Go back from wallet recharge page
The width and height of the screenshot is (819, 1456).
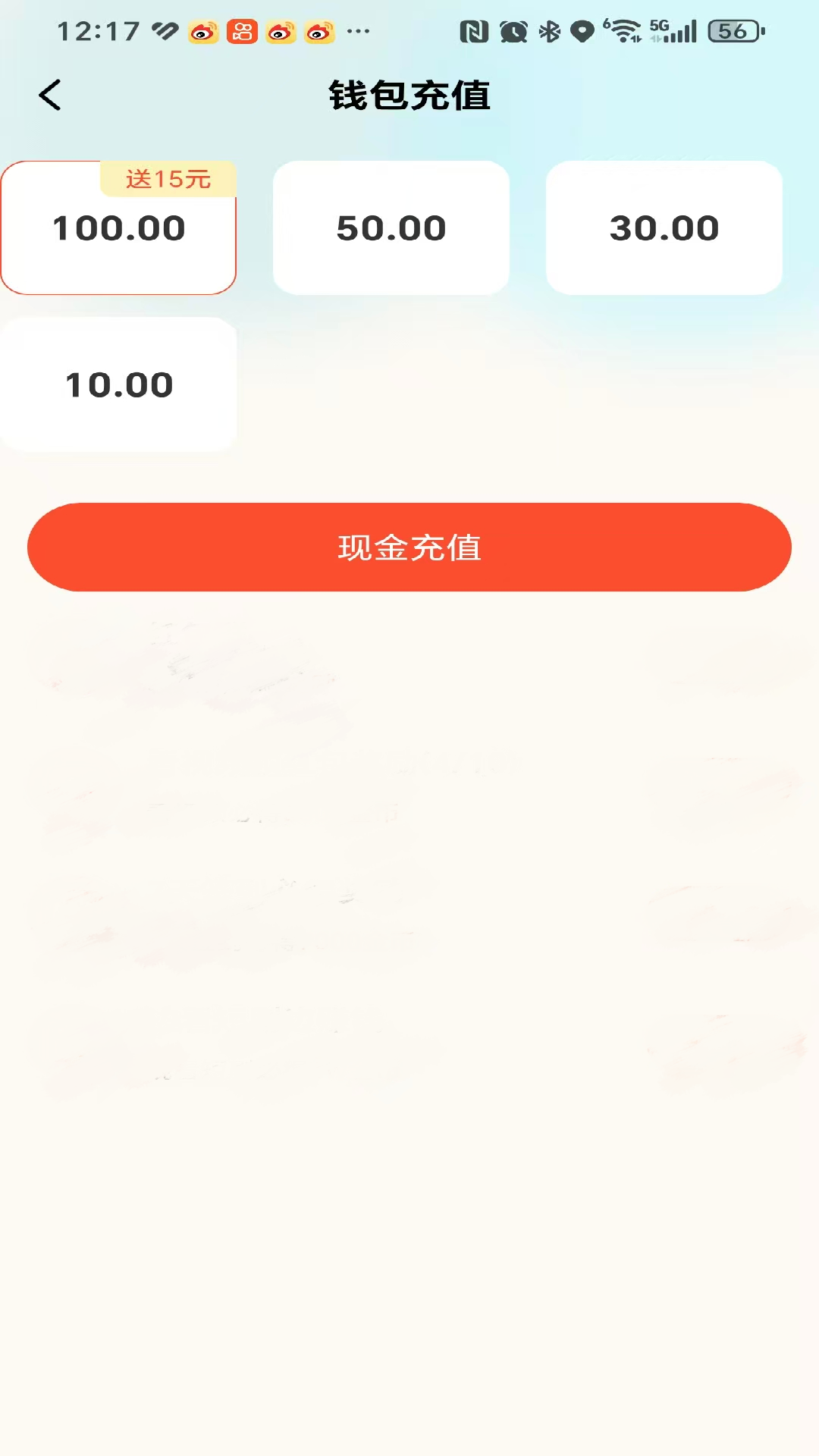pos(50,96)
